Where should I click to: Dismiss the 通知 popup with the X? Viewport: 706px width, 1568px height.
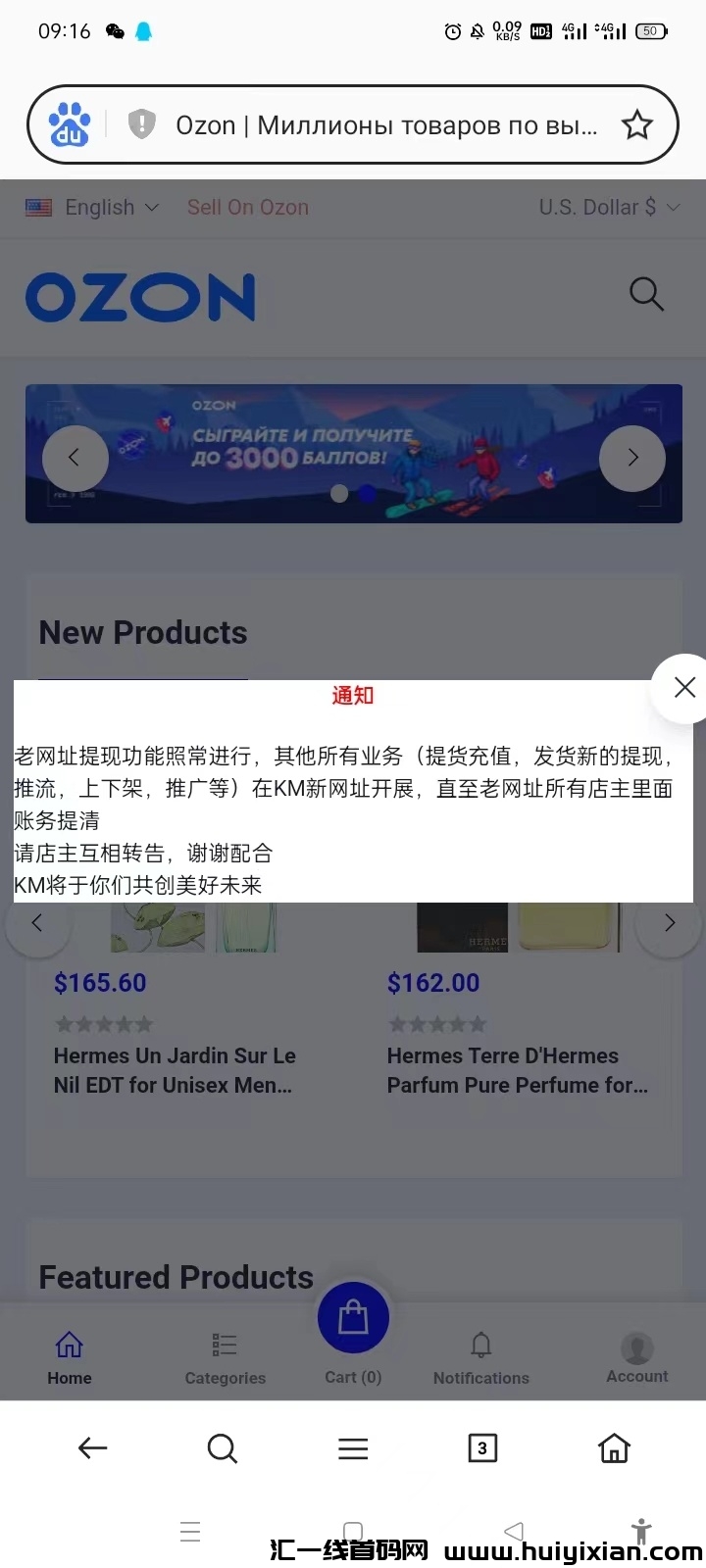[684, 687]
